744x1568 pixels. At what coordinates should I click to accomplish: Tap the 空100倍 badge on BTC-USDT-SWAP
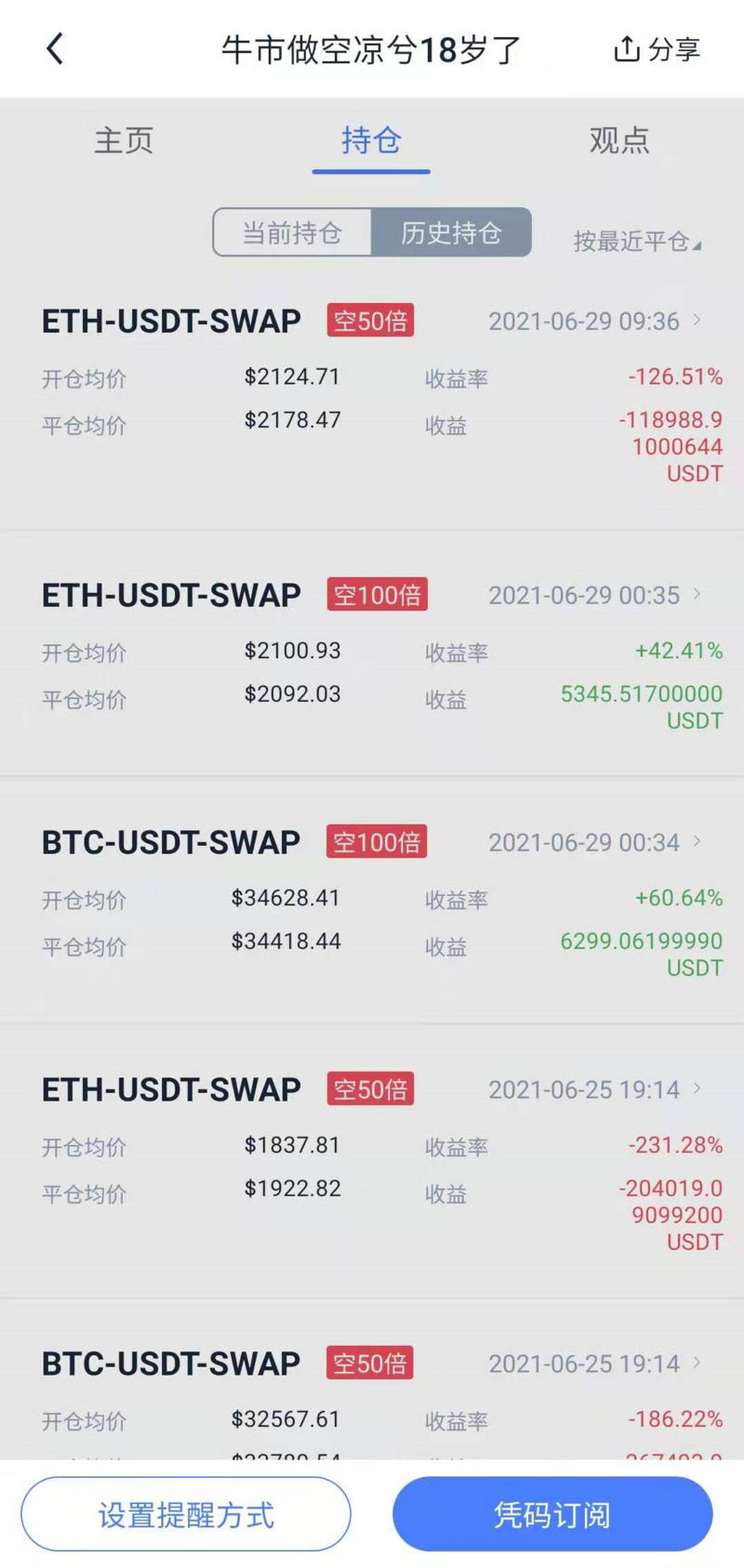click(x=376, y=841)
